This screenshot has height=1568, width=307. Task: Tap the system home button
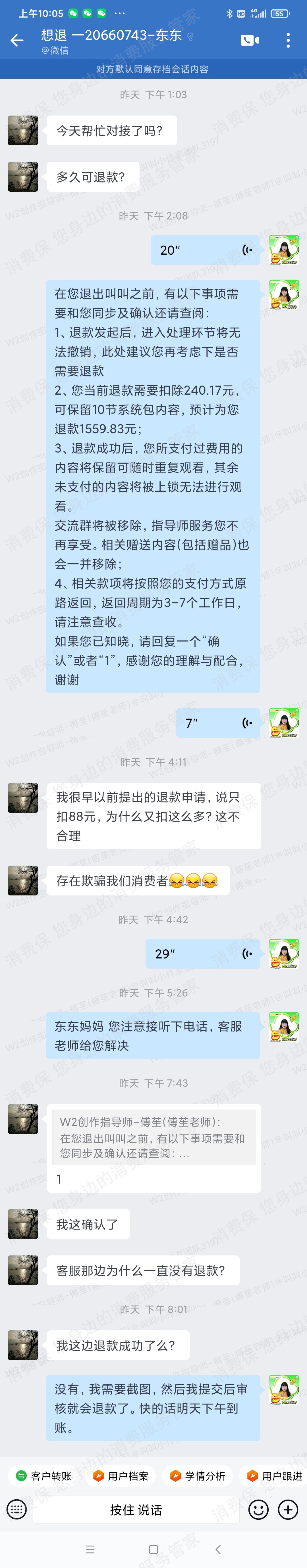point(153,1549)
